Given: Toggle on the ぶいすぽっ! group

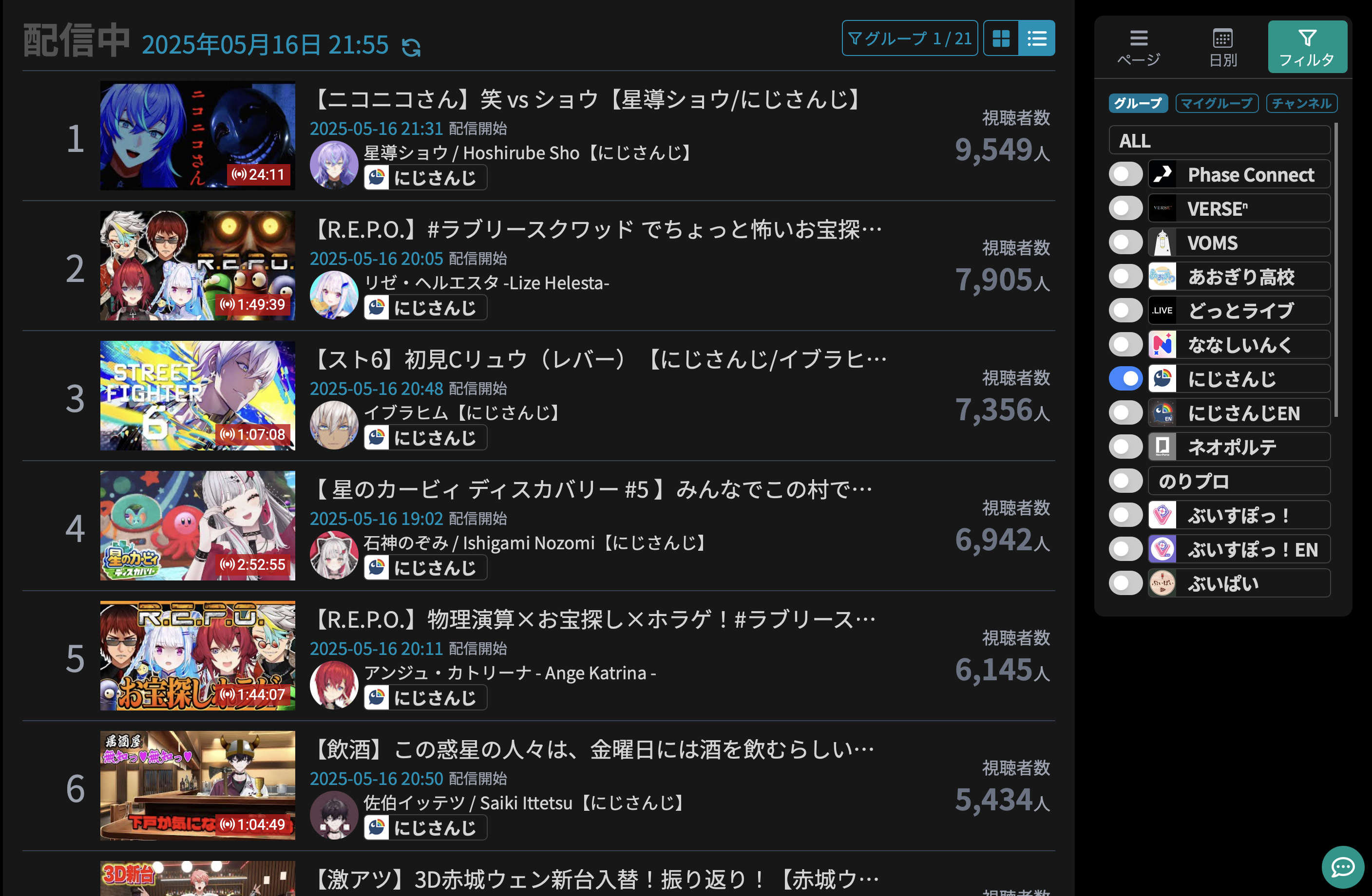Looking at the screenshot, I should pyautogui.click(x=1125, y=515).
